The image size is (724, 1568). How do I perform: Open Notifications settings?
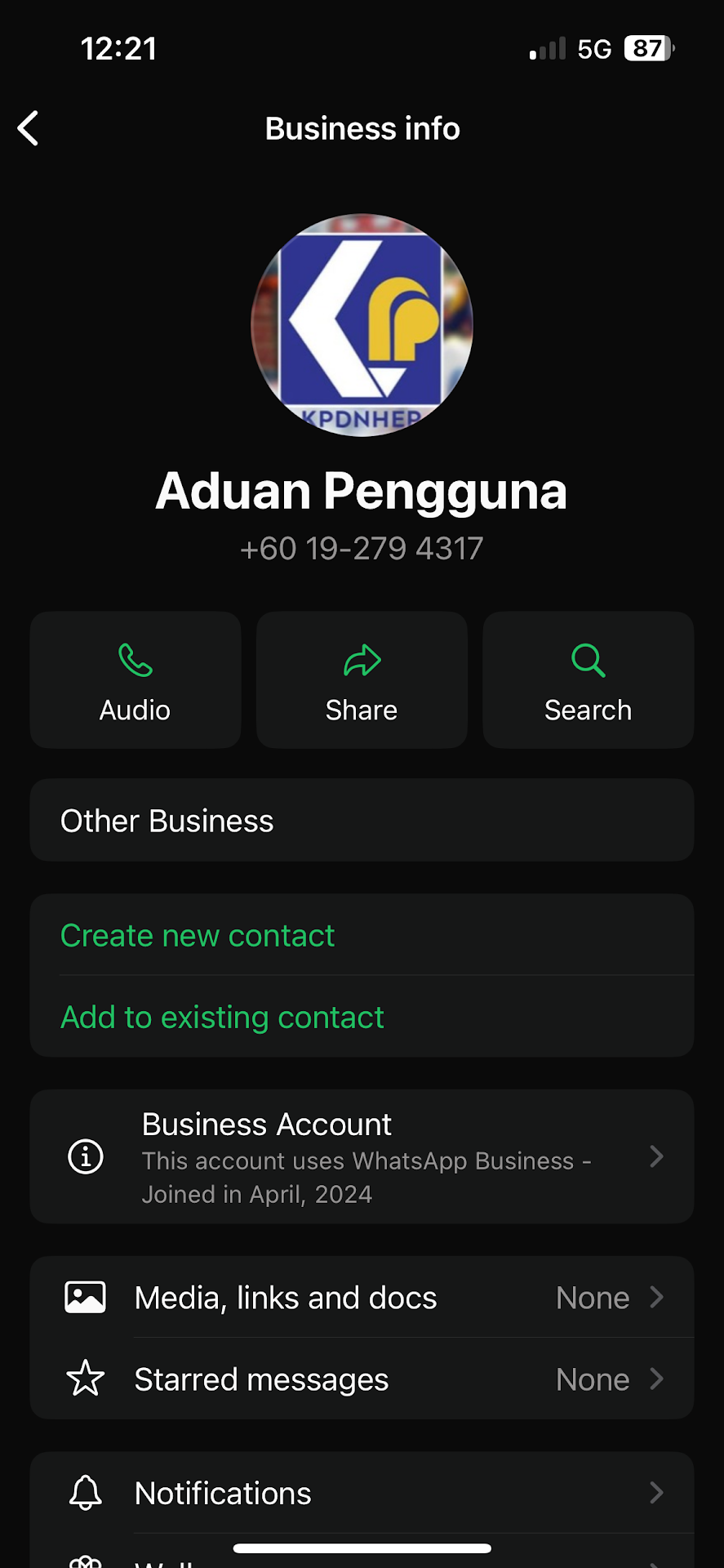click(x=362, y=1493)
